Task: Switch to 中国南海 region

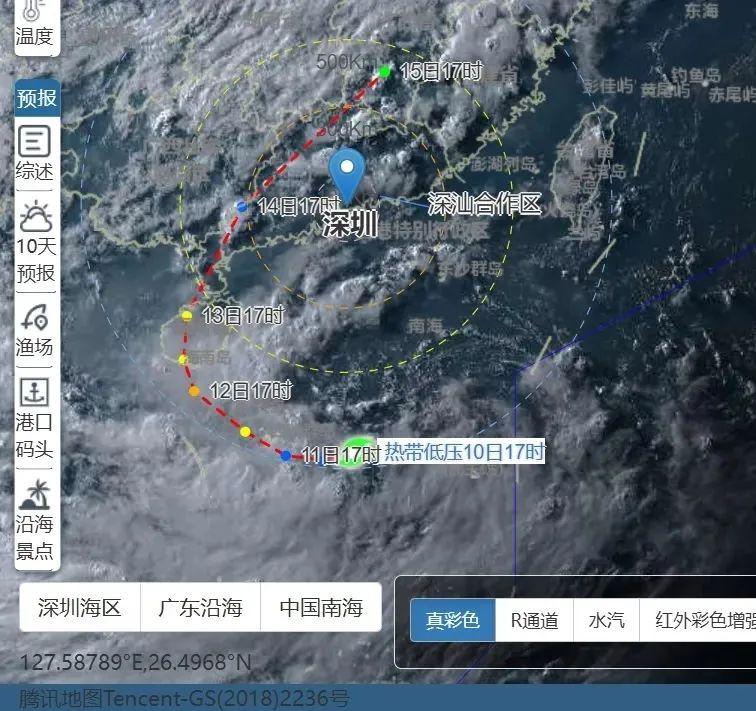Action: tap(321, 608)
